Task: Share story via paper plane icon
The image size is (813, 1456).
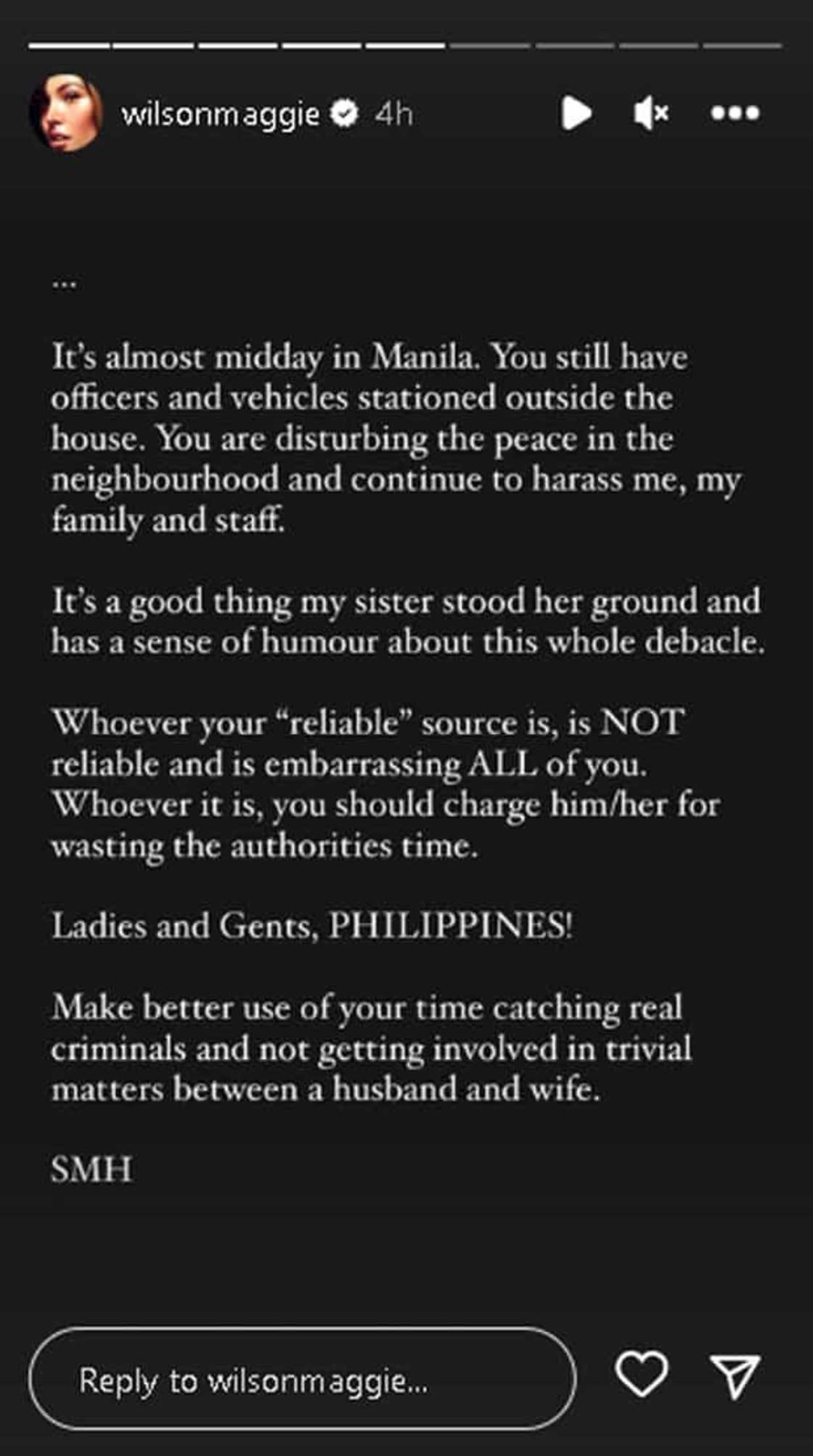Action: pos(735,1374)
